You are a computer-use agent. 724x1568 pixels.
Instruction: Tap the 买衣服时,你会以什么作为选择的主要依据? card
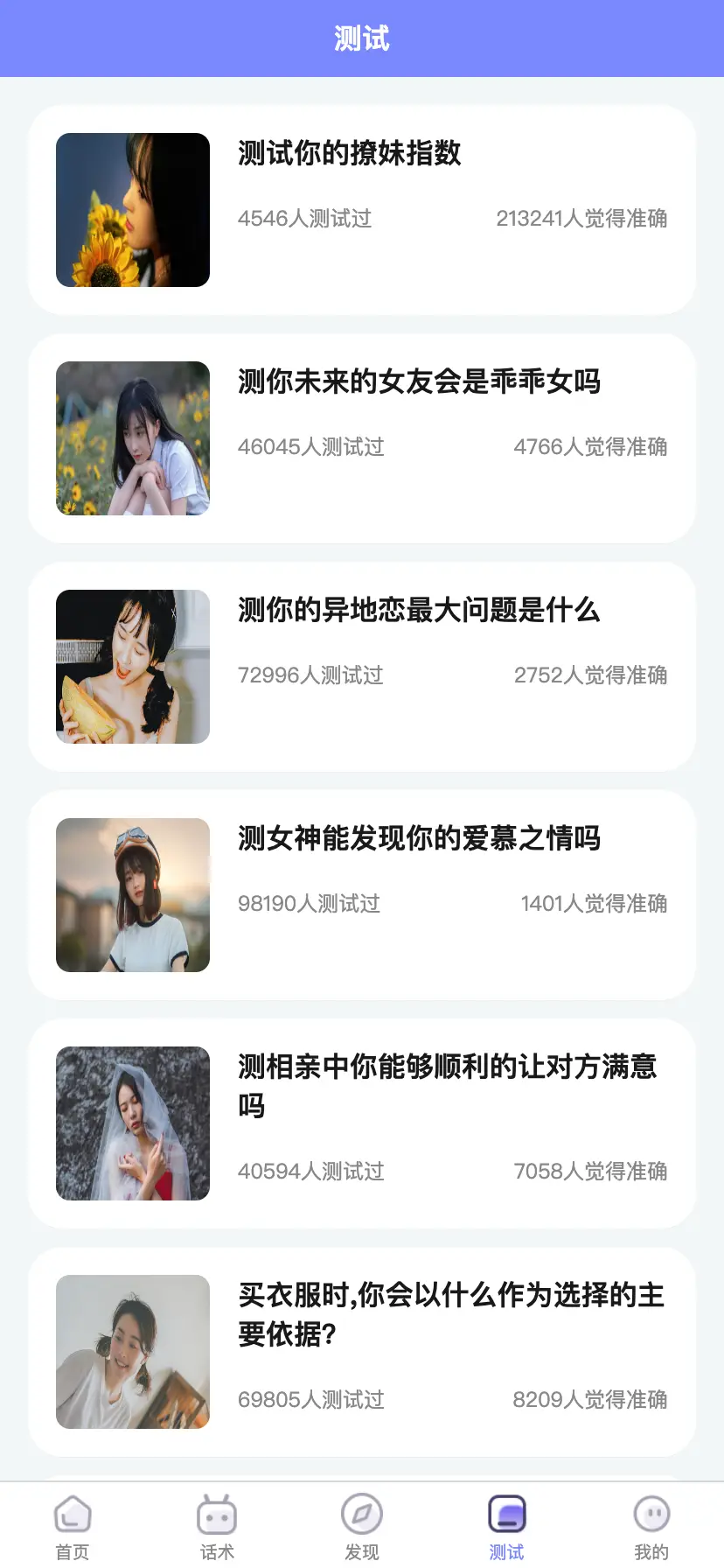click(x=362, y=1352)
